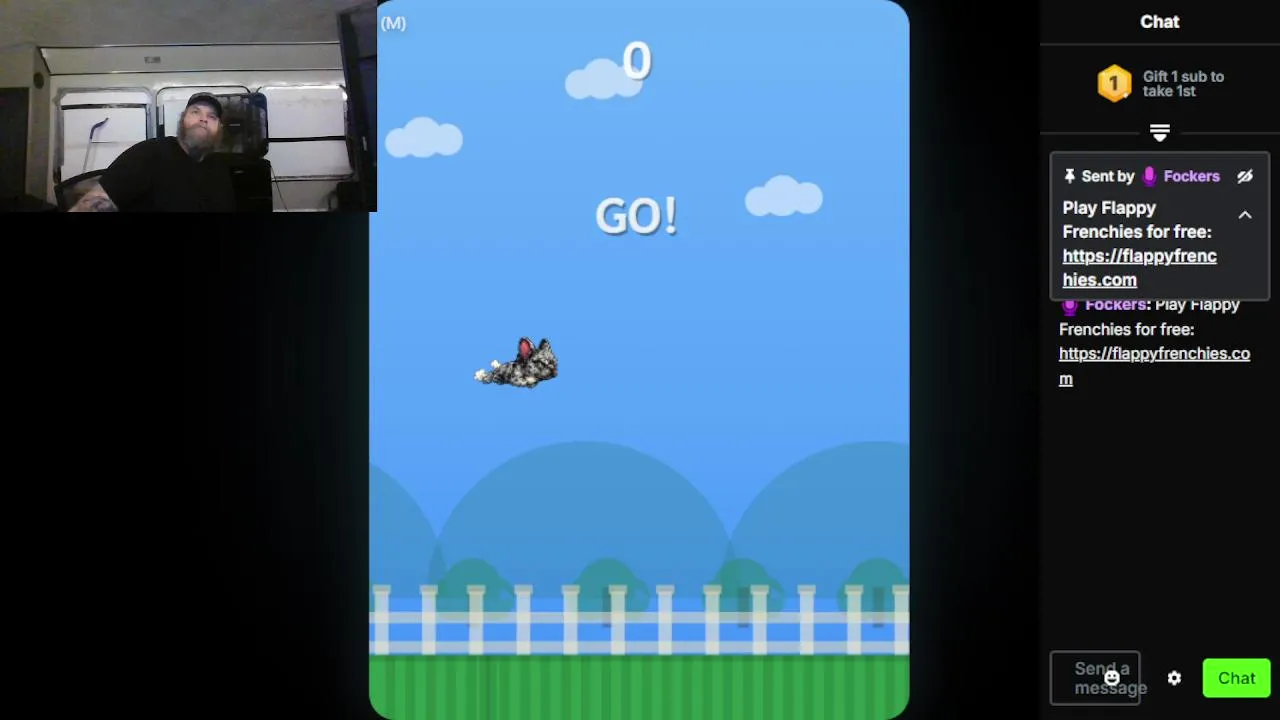Open the emoji picker in message box
The width and height of the screenshot is (1280, 720).
[1112, 678]
